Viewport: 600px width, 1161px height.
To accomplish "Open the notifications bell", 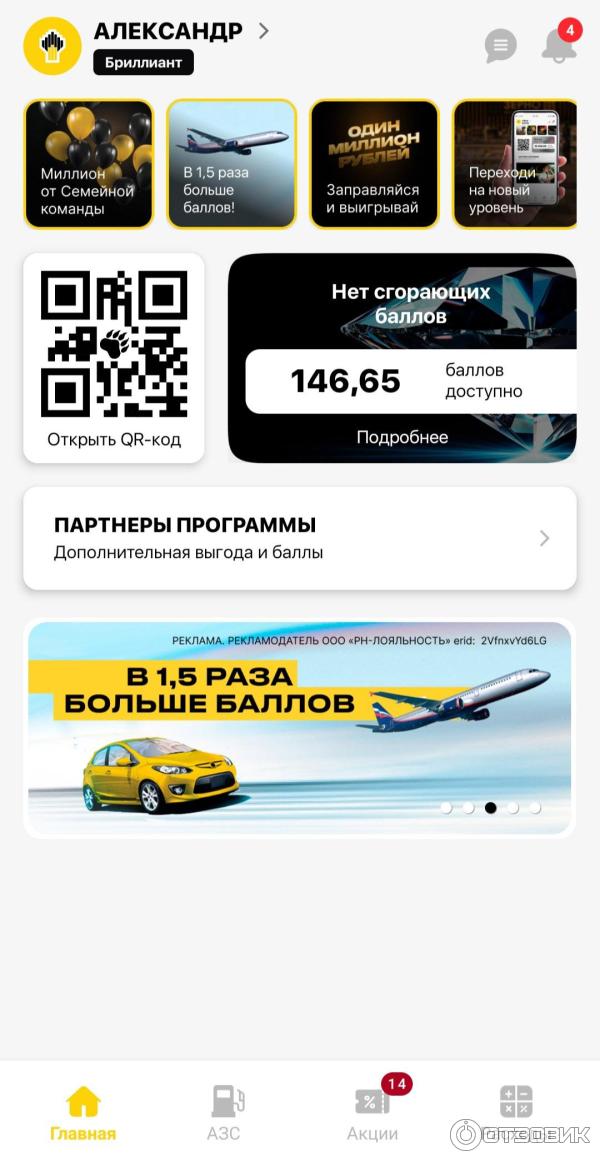I will coord(559,45).
